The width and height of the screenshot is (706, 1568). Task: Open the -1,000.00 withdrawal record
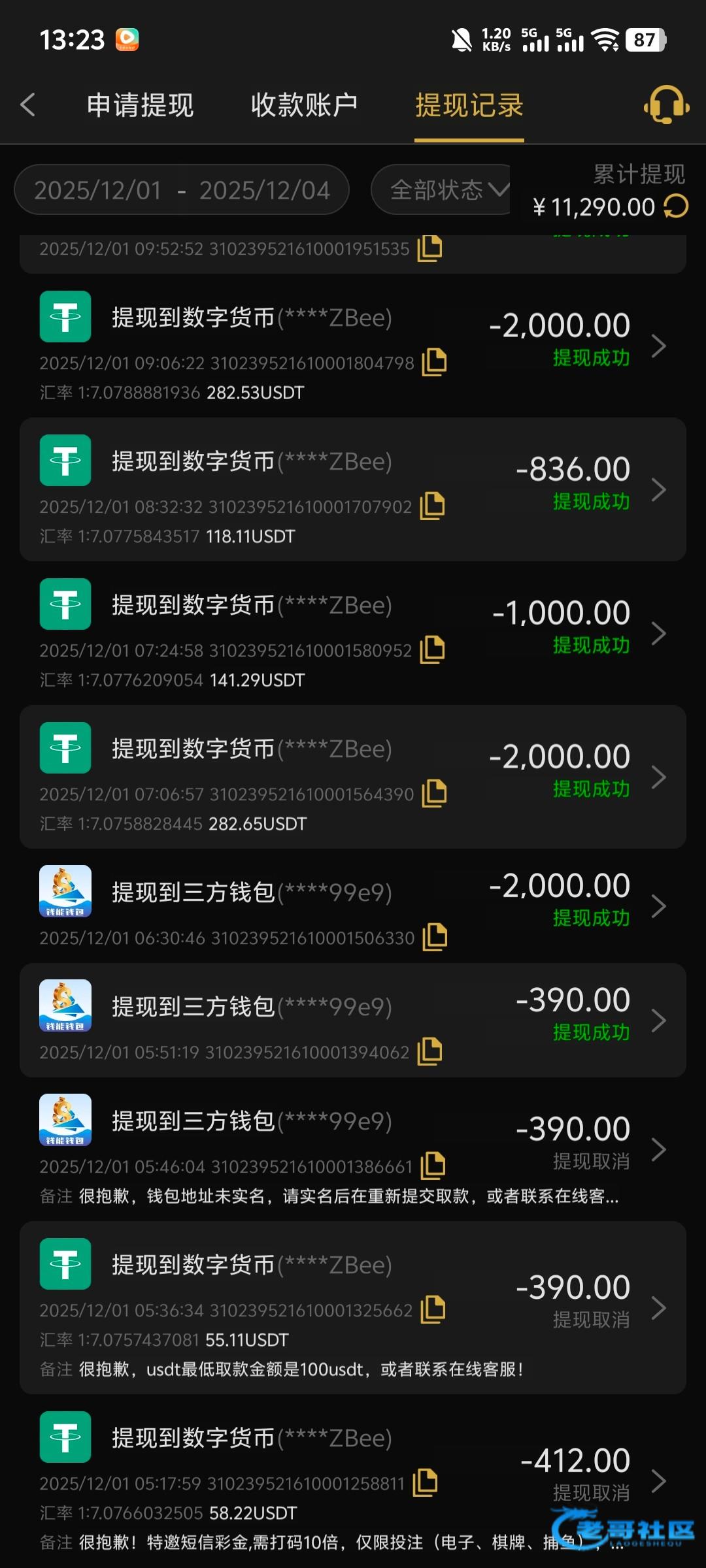click(x=658, y=633)
